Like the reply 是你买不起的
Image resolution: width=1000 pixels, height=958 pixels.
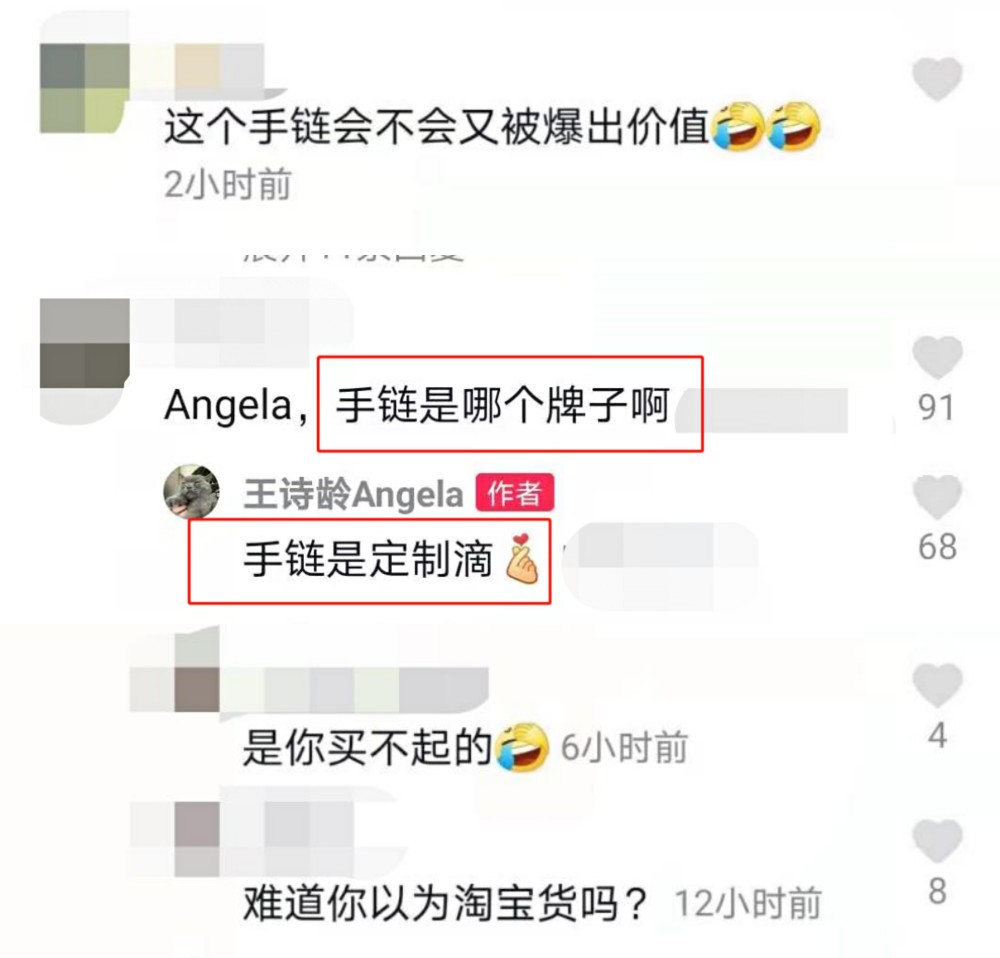pos(938,686)
